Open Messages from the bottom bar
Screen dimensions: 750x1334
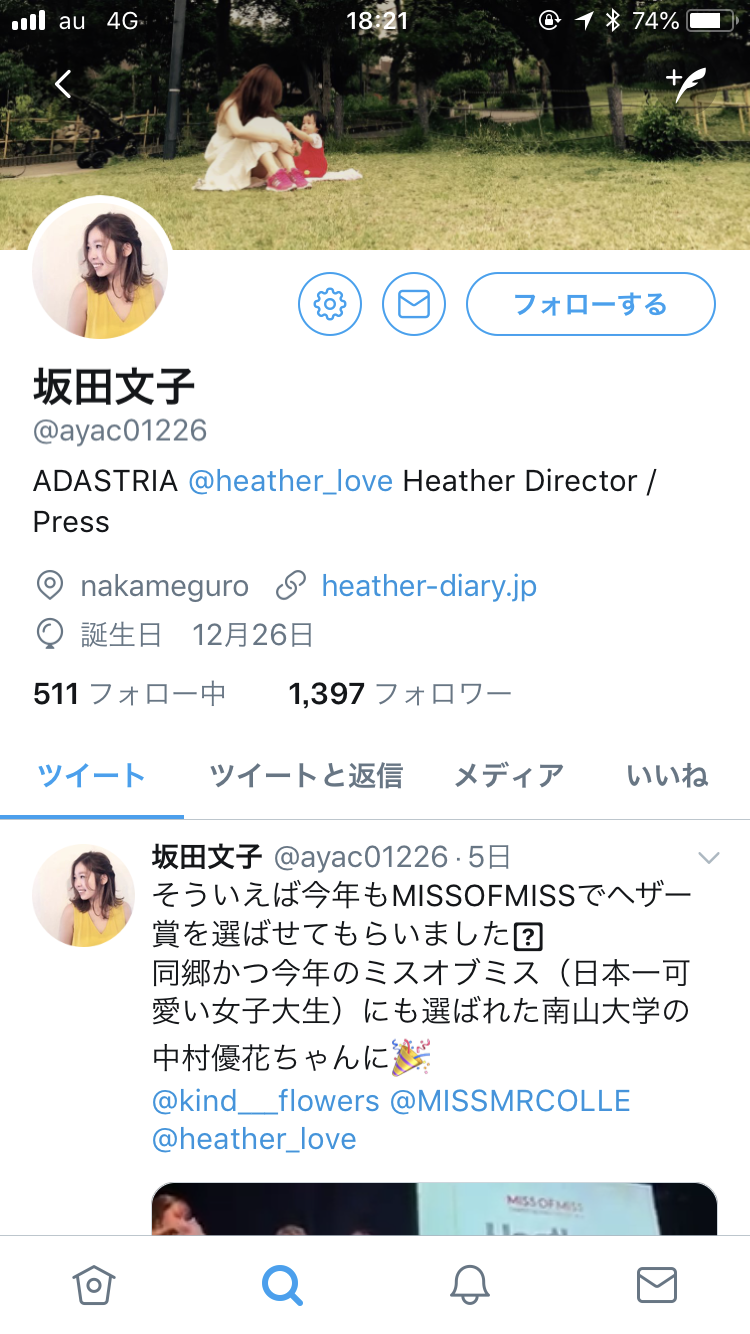[x=656, y=1285]
